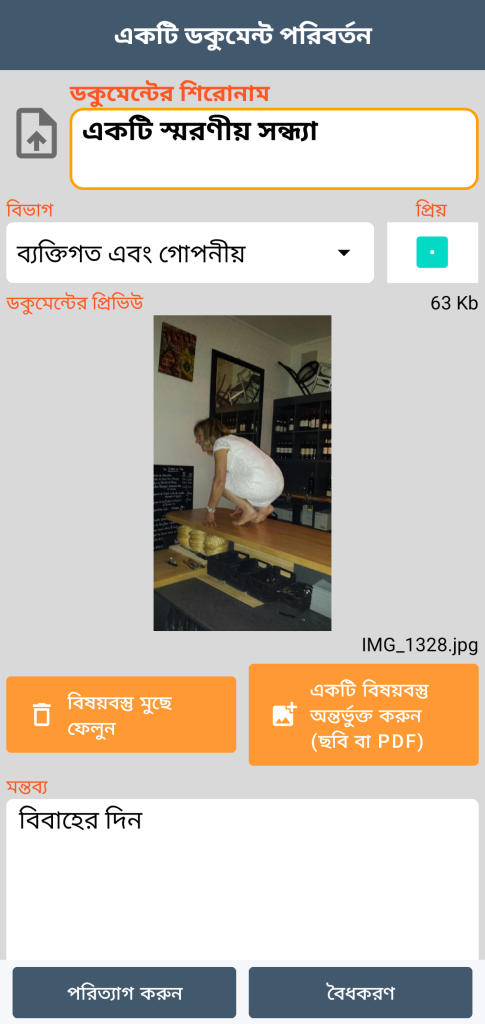This screenshot has width=485, height=1024.
Task: Confirm with the বৈধকরণ button
Action: (360, 993)
